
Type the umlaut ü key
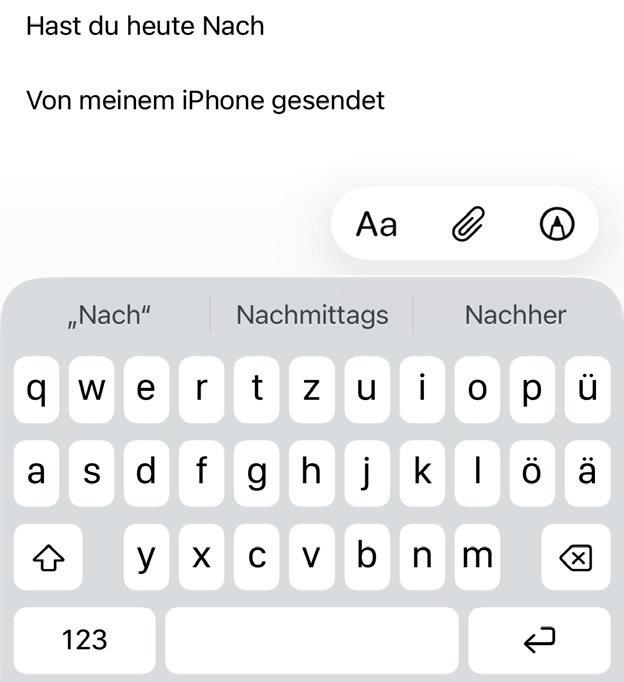coord(587,389)
